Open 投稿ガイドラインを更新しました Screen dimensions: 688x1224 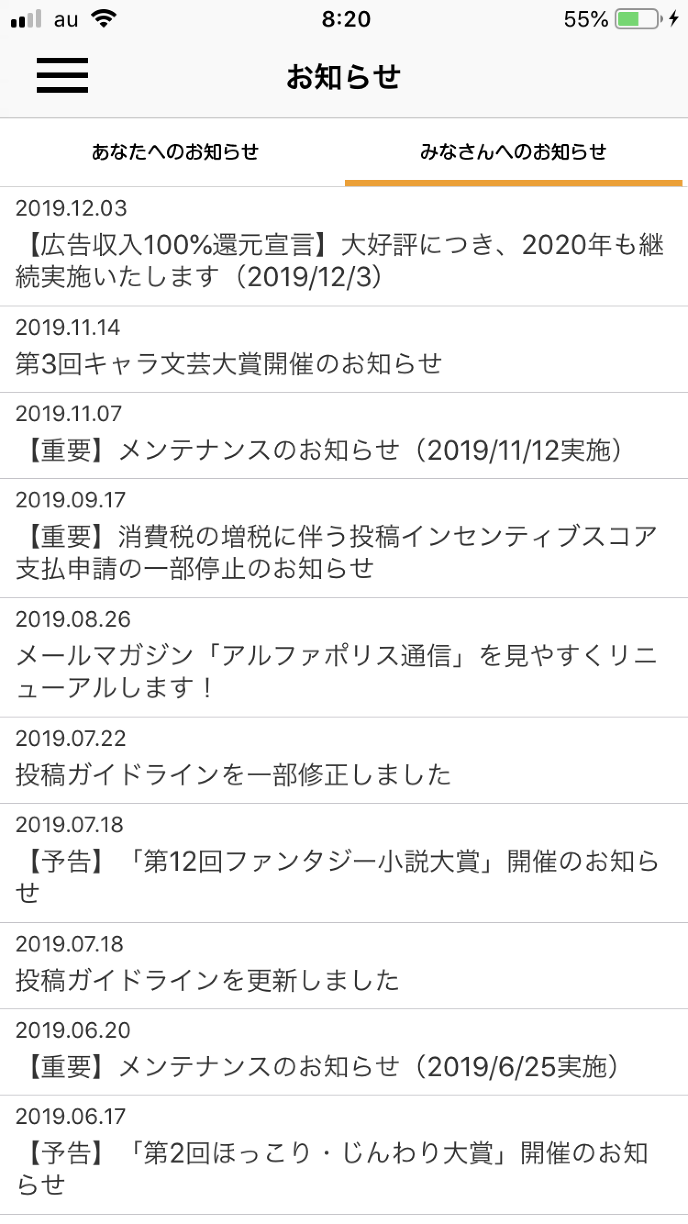coord(343,965)
